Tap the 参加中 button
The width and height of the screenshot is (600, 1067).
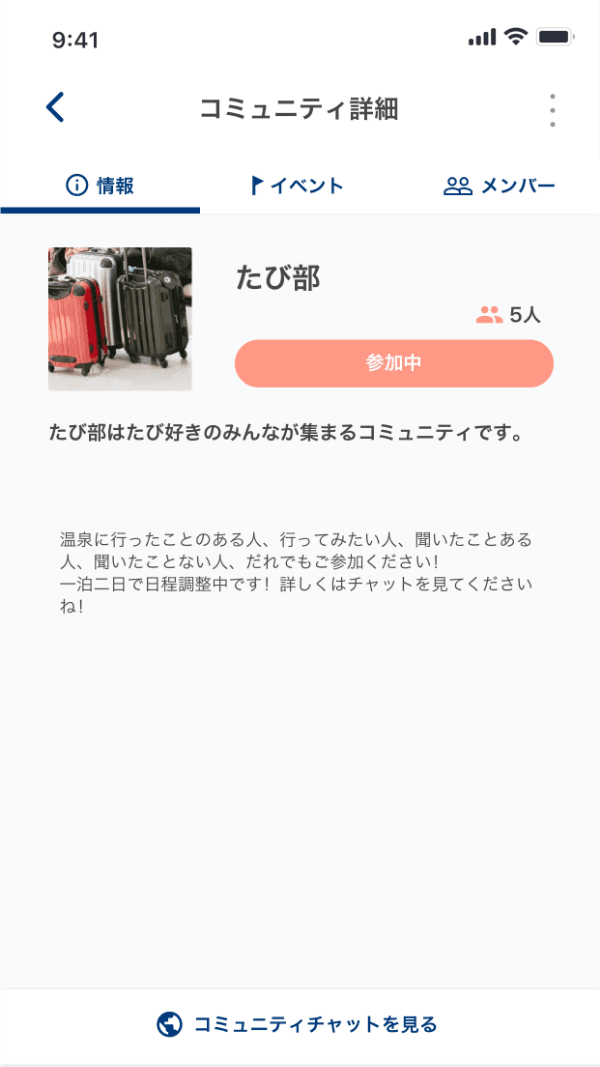click(394, 363)
